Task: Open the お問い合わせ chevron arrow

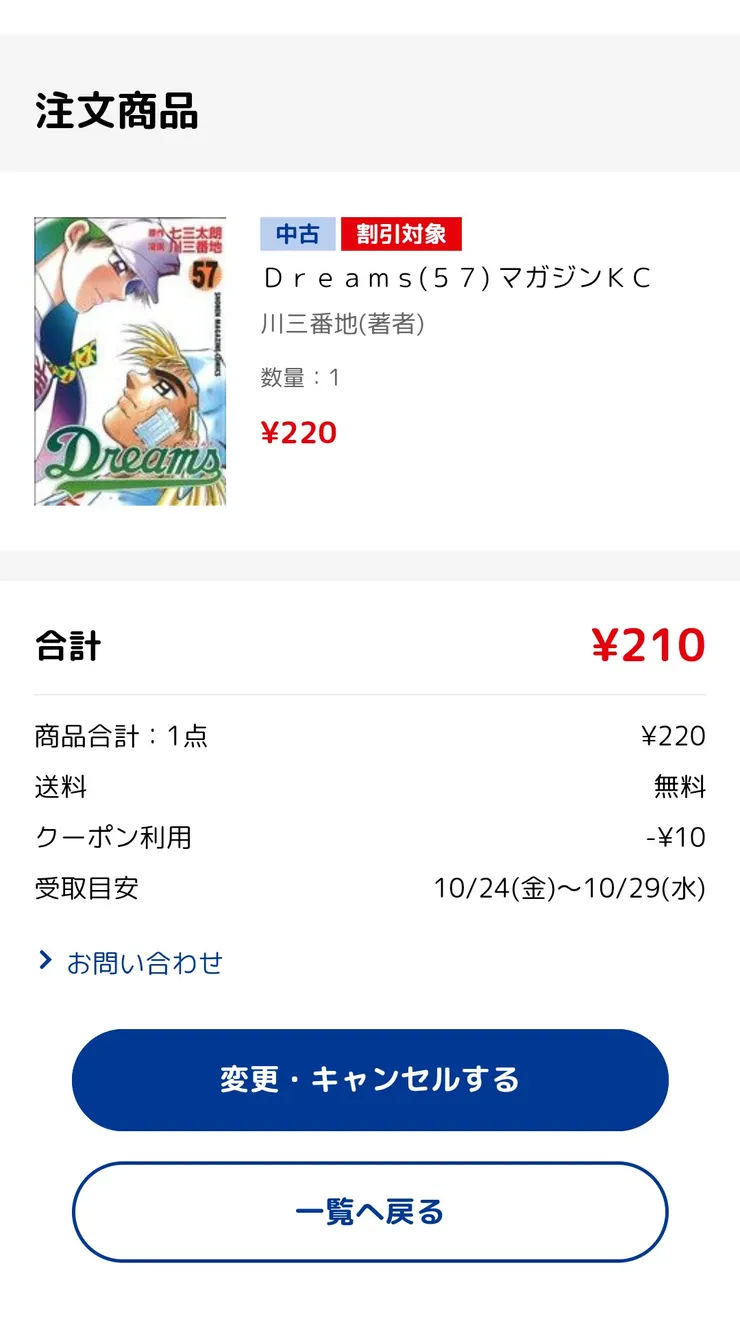Action: click(45, 961)
